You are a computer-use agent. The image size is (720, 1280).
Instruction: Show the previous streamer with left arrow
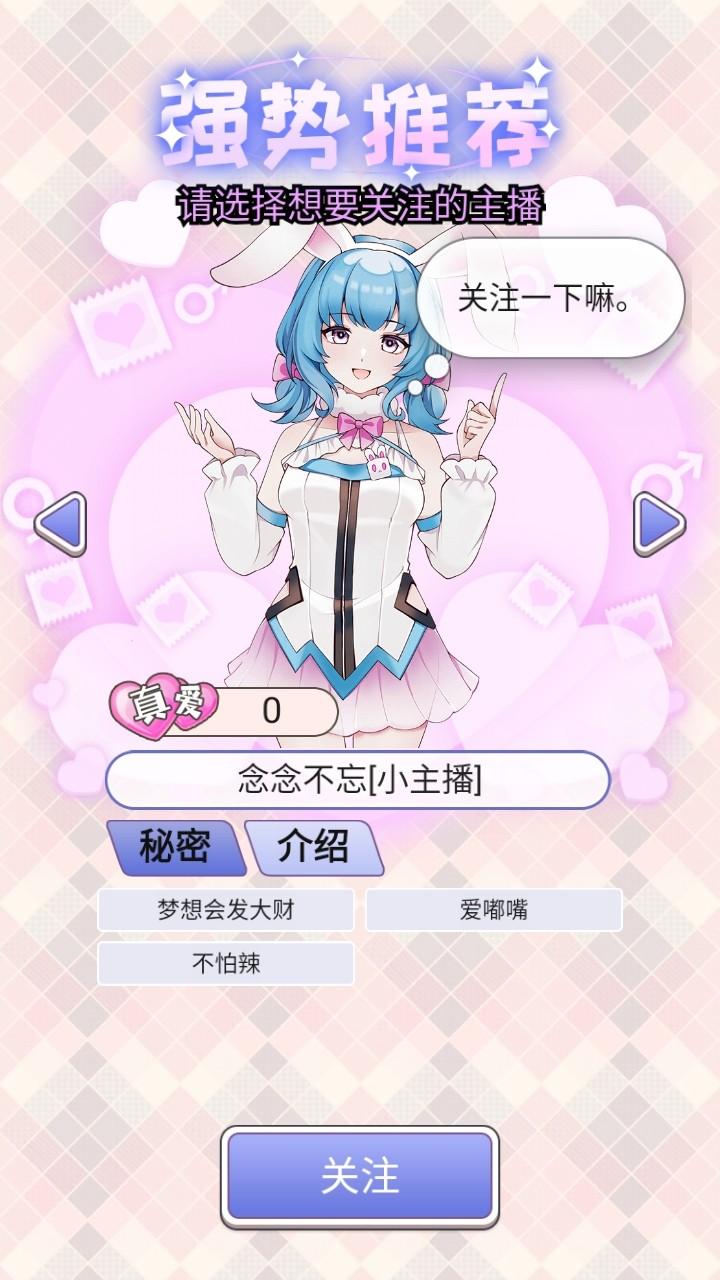(x=60, y=523)
